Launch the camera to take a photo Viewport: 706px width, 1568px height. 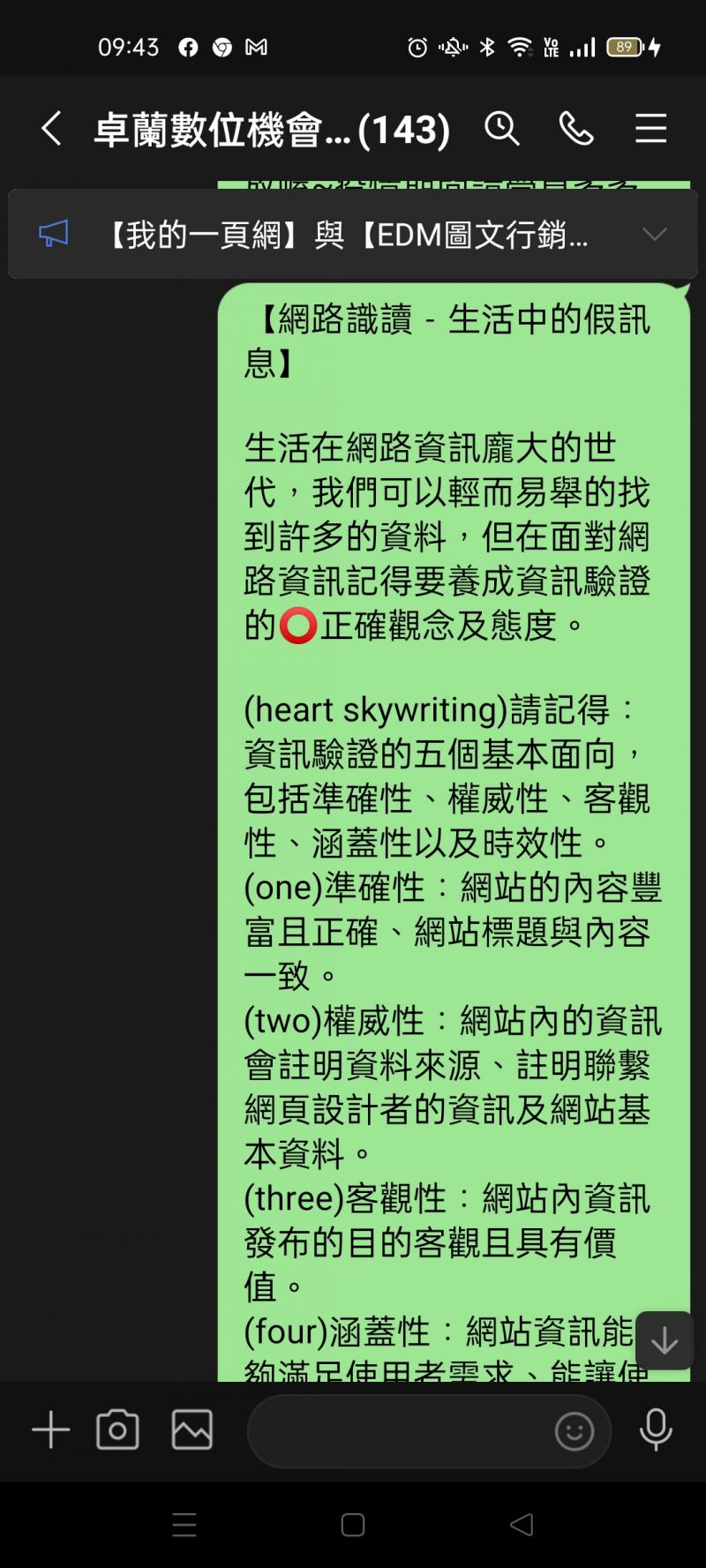[117, 1429]
